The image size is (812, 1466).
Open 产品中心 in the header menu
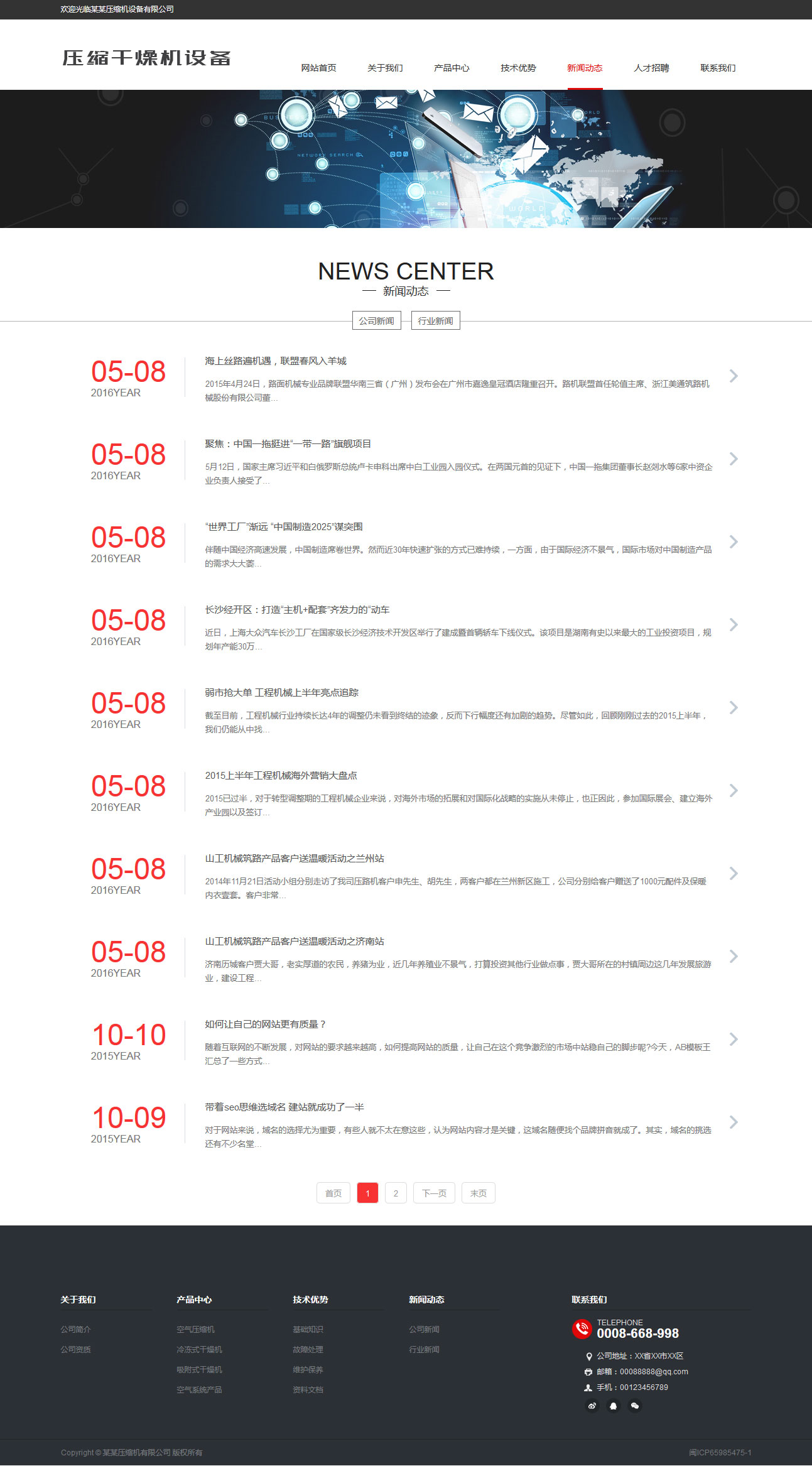click(x=452, y=68)
